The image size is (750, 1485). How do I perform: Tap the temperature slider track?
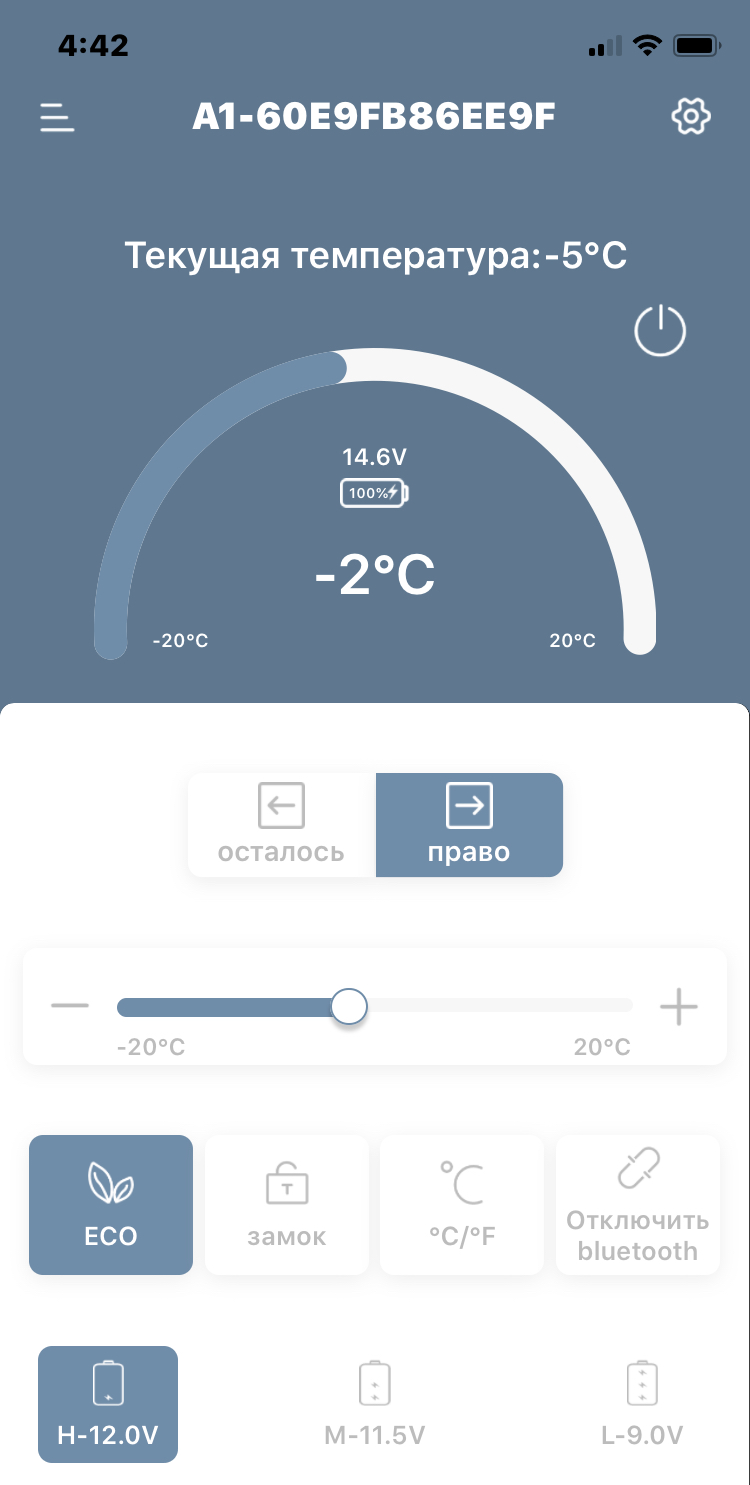pos(374,1006)
